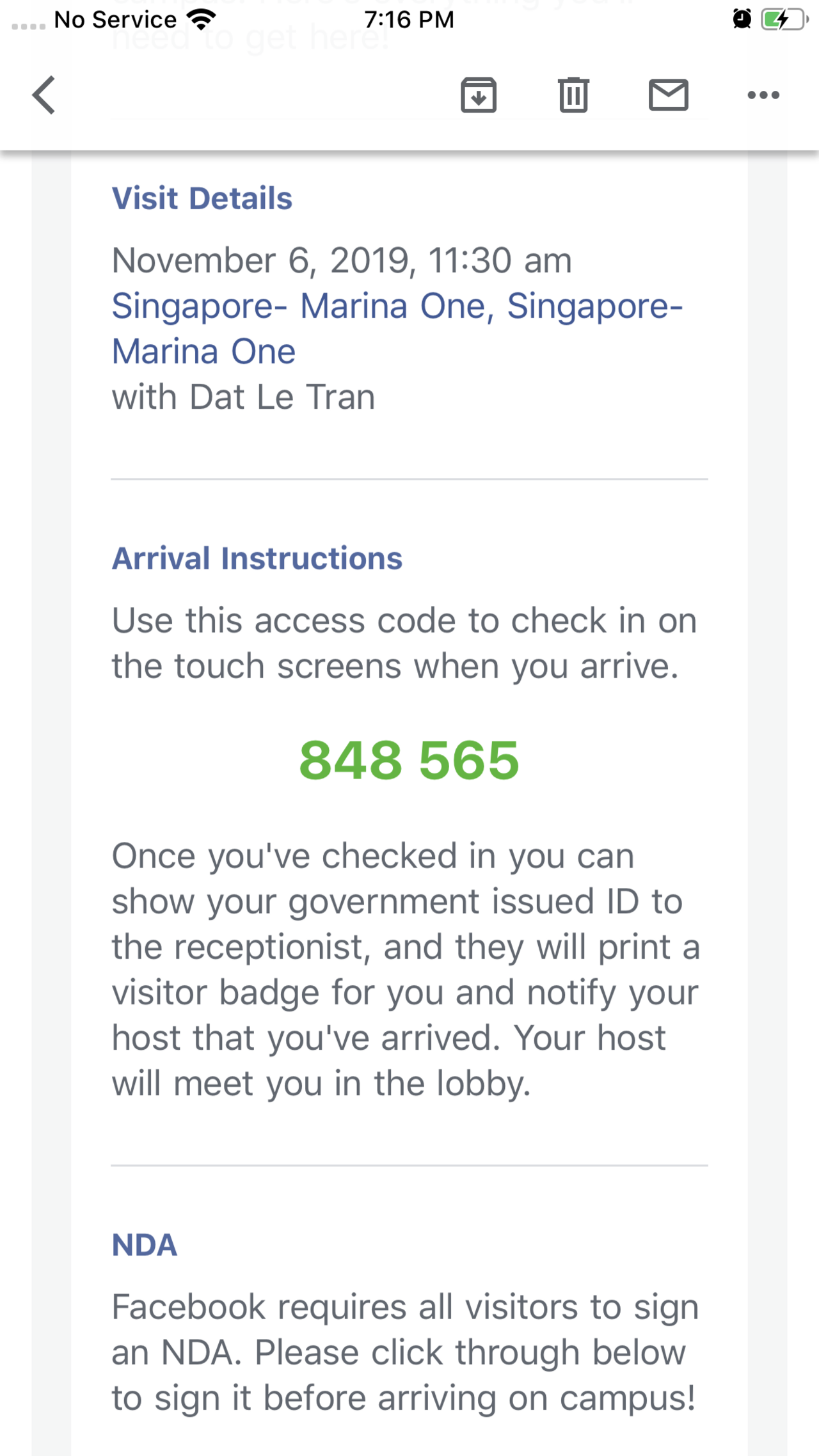The image size is (819, 1456).
Task: Mark email as unread via envelope icon
Action: click(668, 95)
